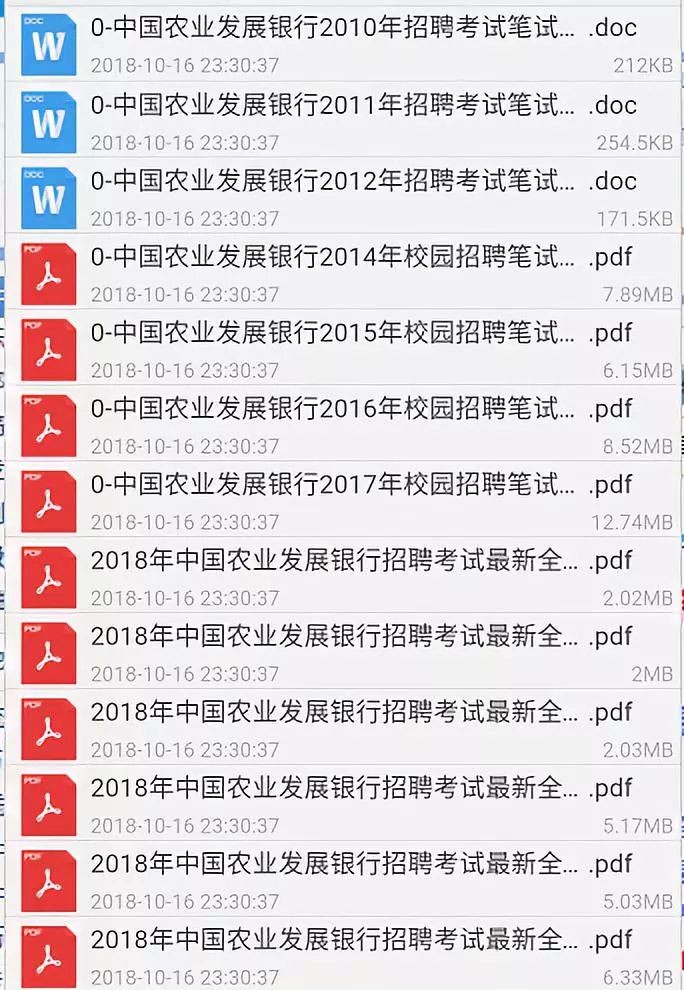View the 2018年 PDF sized 5.03MB
Viewport: 684px width, 990px height.
[x=334, y=865]
